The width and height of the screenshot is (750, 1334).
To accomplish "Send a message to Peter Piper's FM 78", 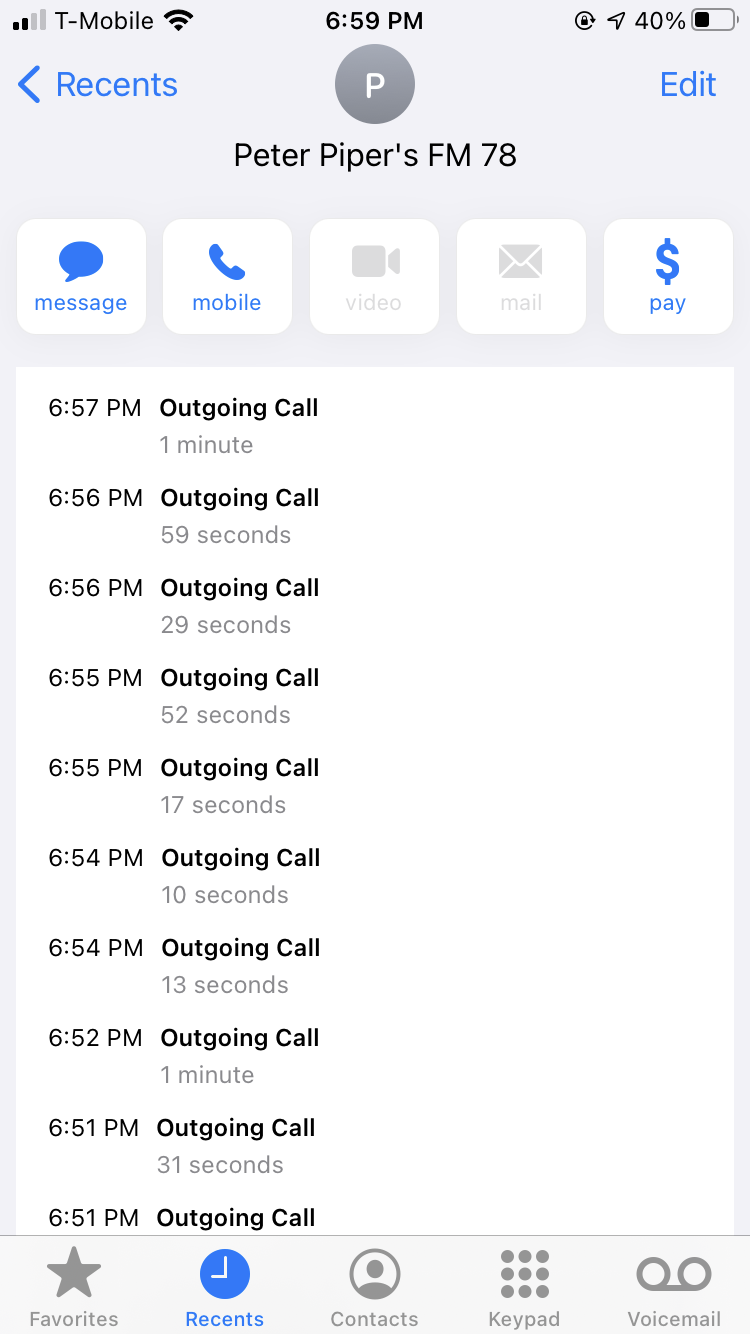I will pyautogui.click(x=81, y=277).
